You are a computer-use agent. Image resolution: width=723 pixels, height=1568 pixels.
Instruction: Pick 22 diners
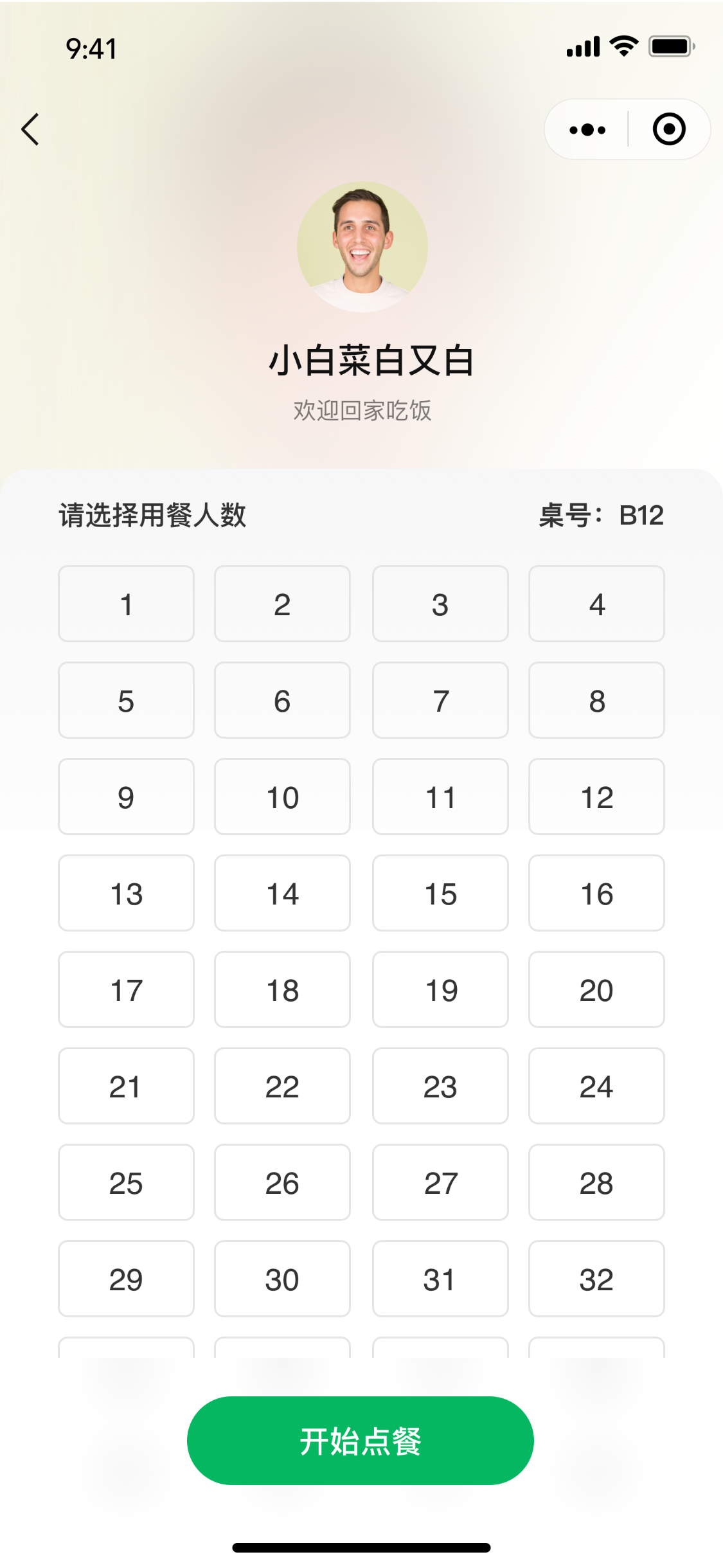click(282, 1086)
